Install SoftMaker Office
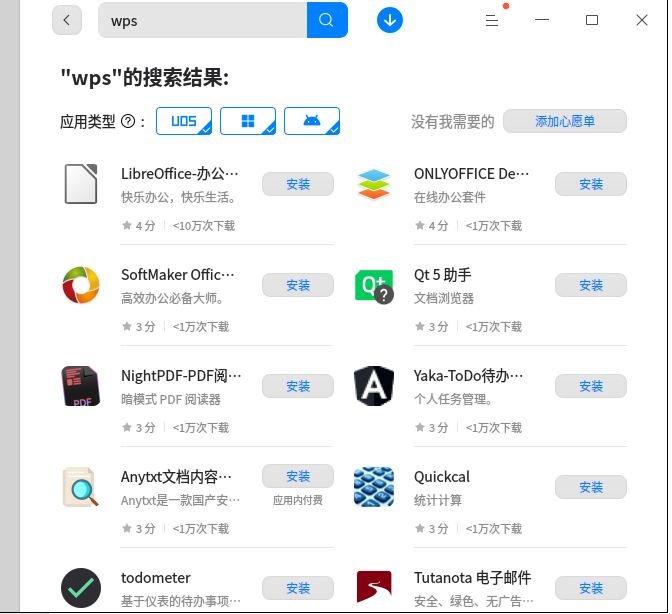This screenshot has width=672, height=614. pos(298,285)
